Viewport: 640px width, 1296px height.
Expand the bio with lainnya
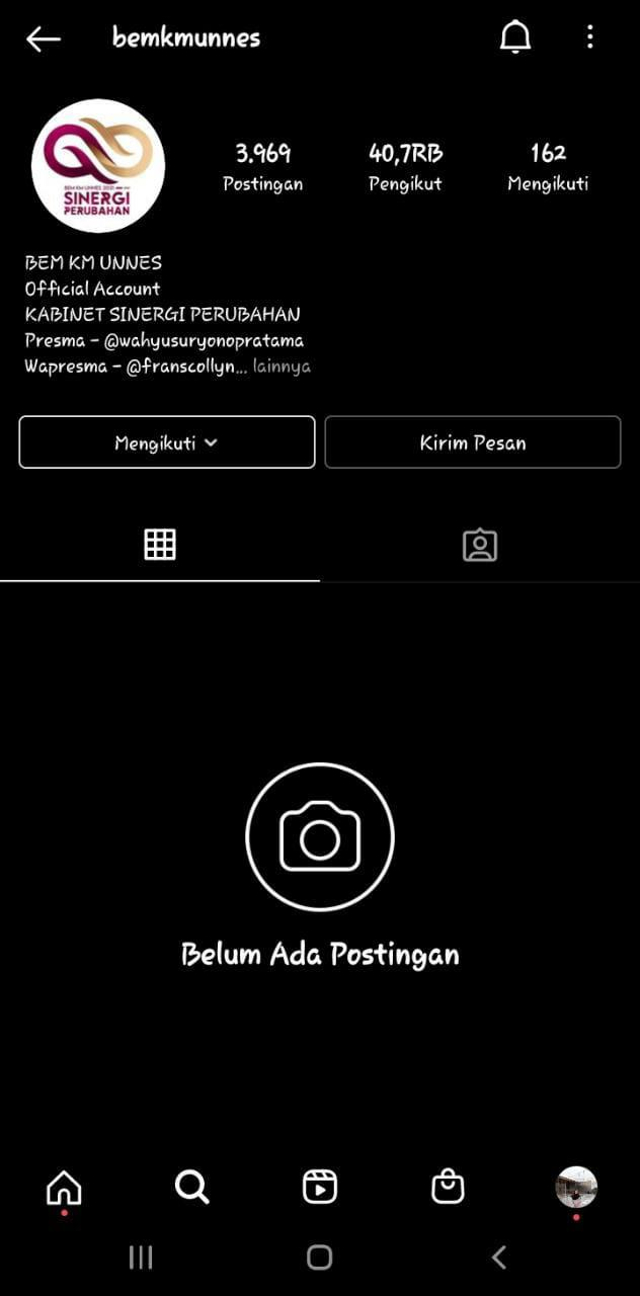[x=281, y=366]
